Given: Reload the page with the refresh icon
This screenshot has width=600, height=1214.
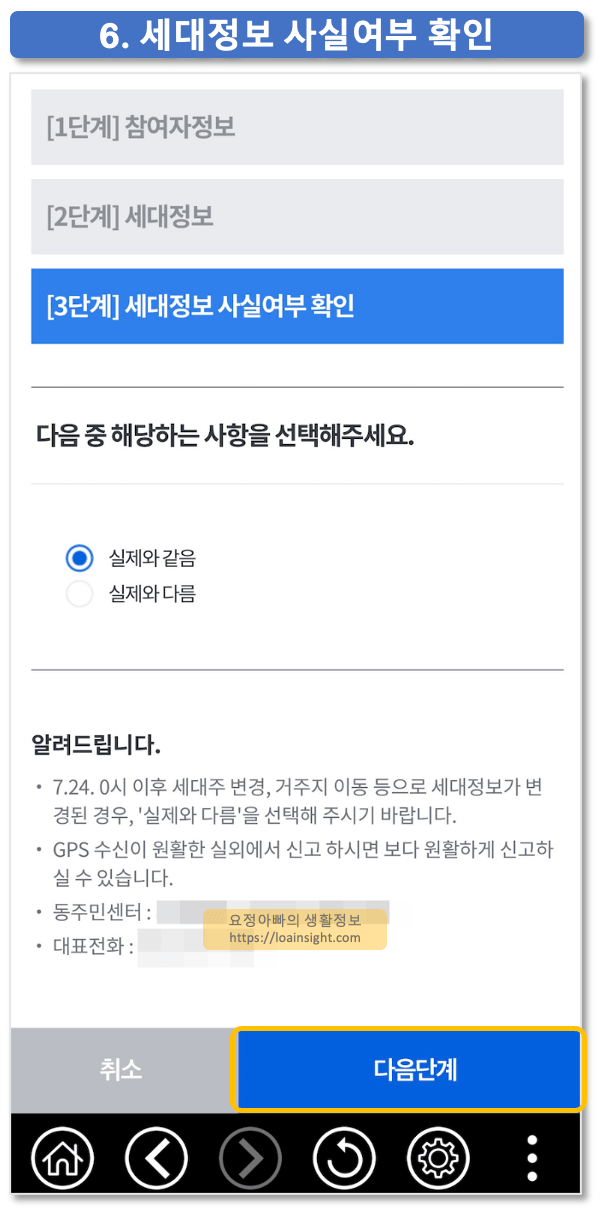Looking at the screenshot, I should [344, 1158].
